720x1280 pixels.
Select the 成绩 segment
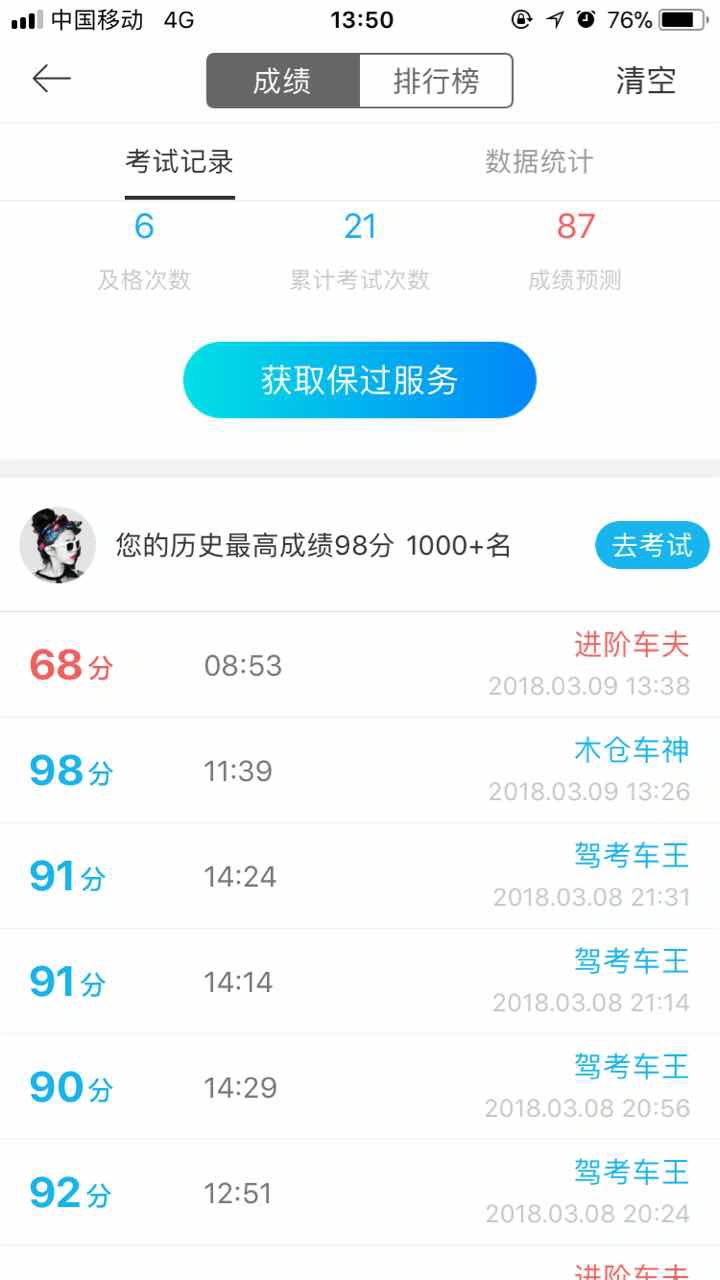282,81
